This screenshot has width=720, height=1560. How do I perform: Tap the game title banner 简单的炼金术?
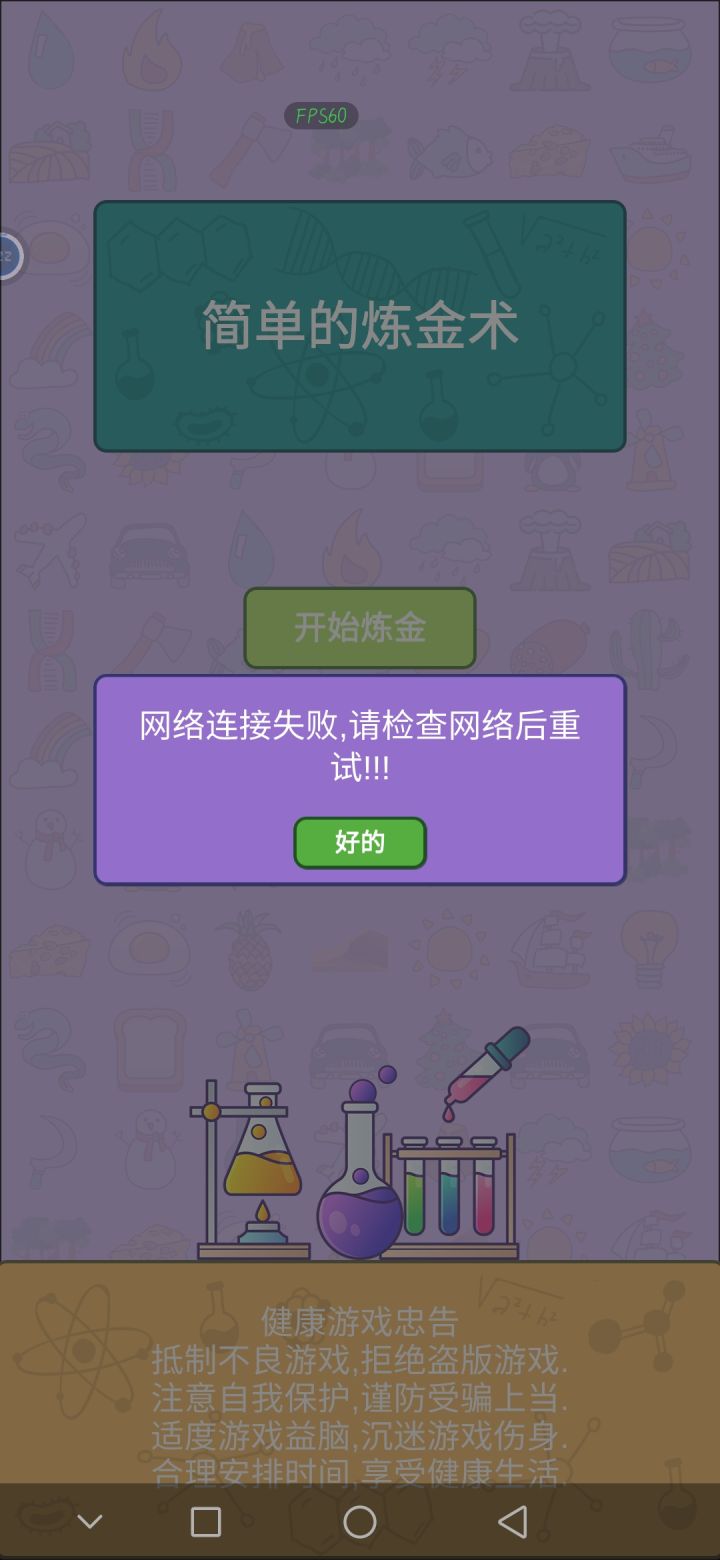tap(360, 327)
